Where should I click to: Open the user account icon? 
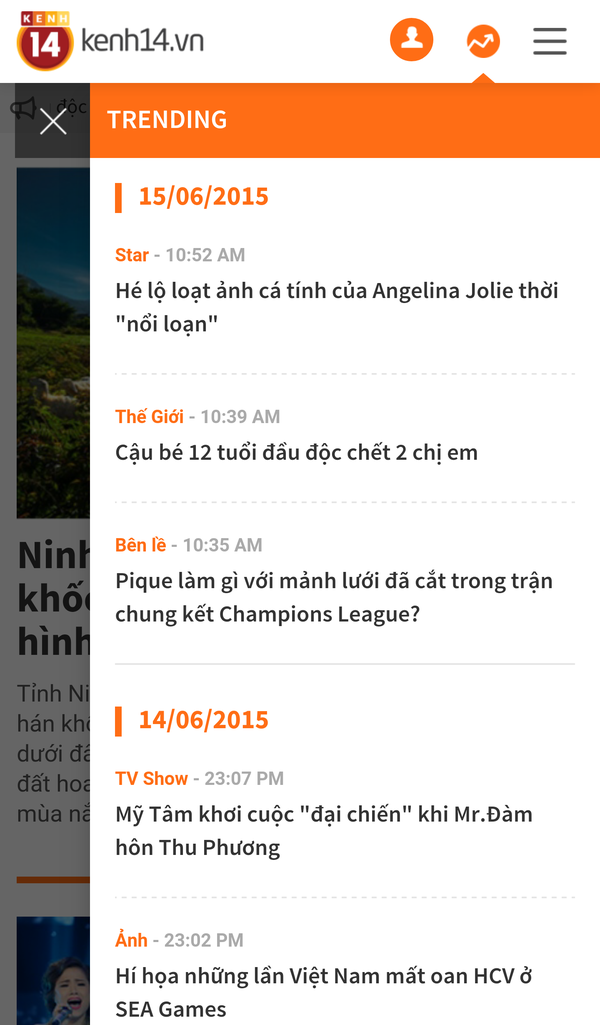click(x=411, y=41)
